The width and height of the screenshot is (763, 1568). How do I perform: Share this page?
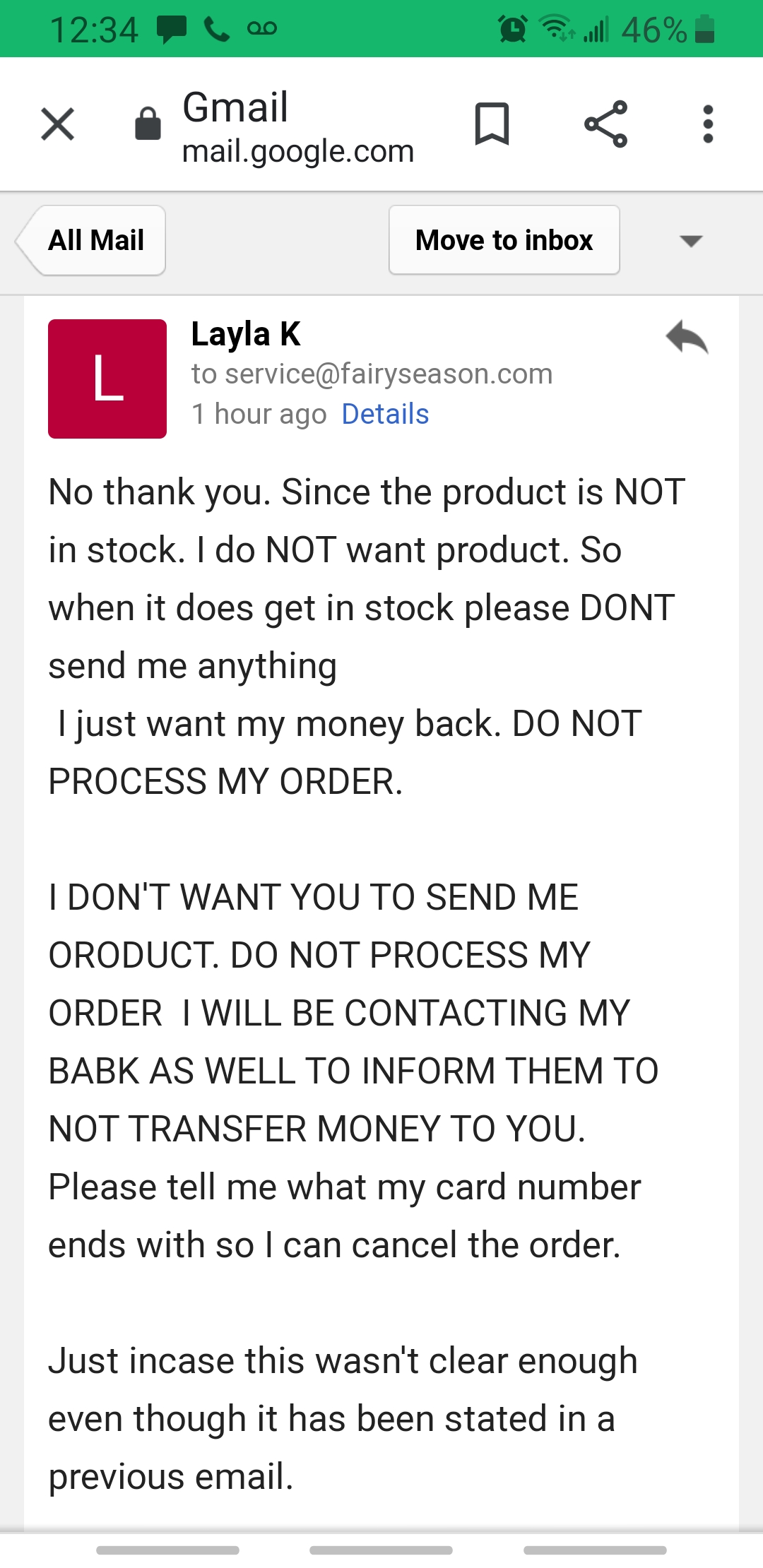pos(606,124)
